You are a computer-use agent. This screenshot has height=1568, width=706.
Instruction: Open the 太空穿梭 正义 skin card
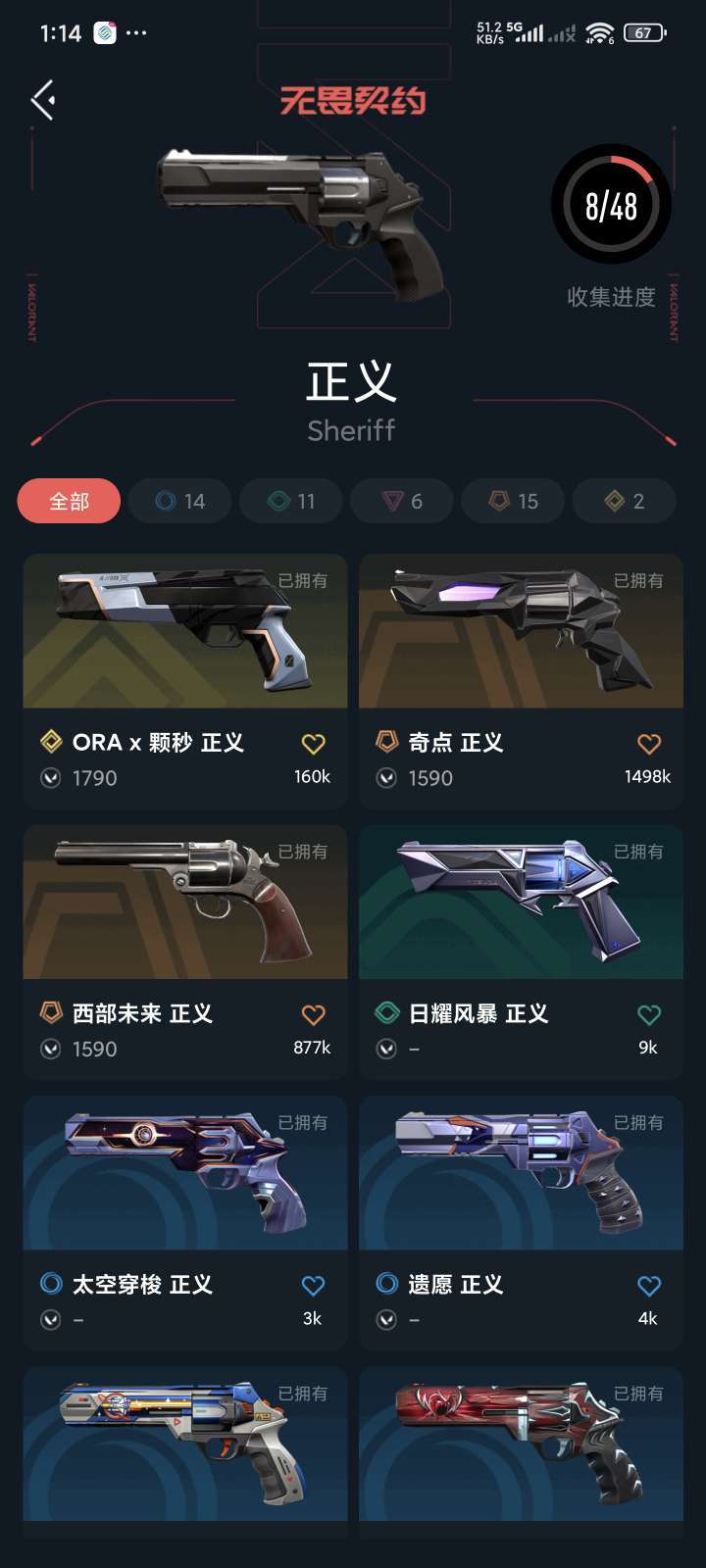[185, 1173]
